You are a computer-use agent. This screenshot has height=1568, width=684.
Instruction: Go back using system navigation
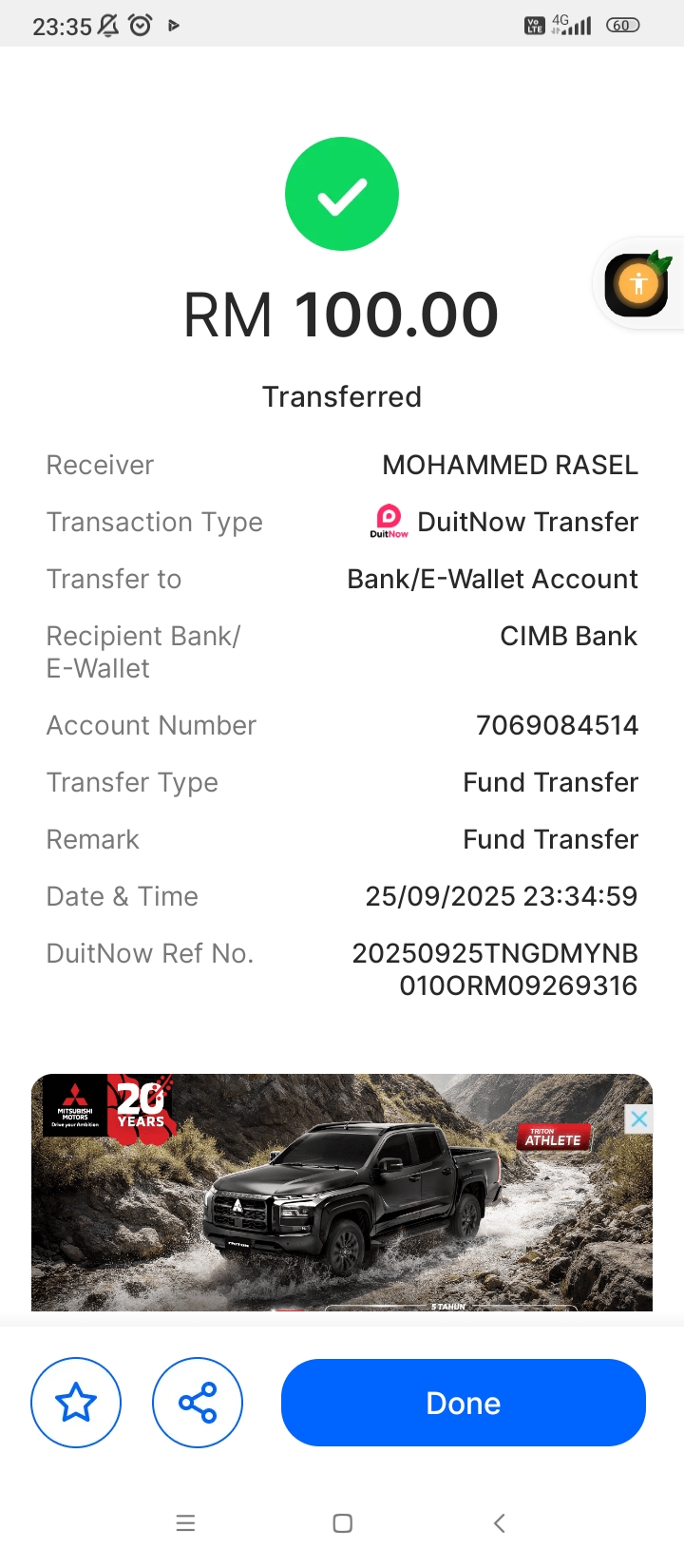click(x=500, y=1523)
